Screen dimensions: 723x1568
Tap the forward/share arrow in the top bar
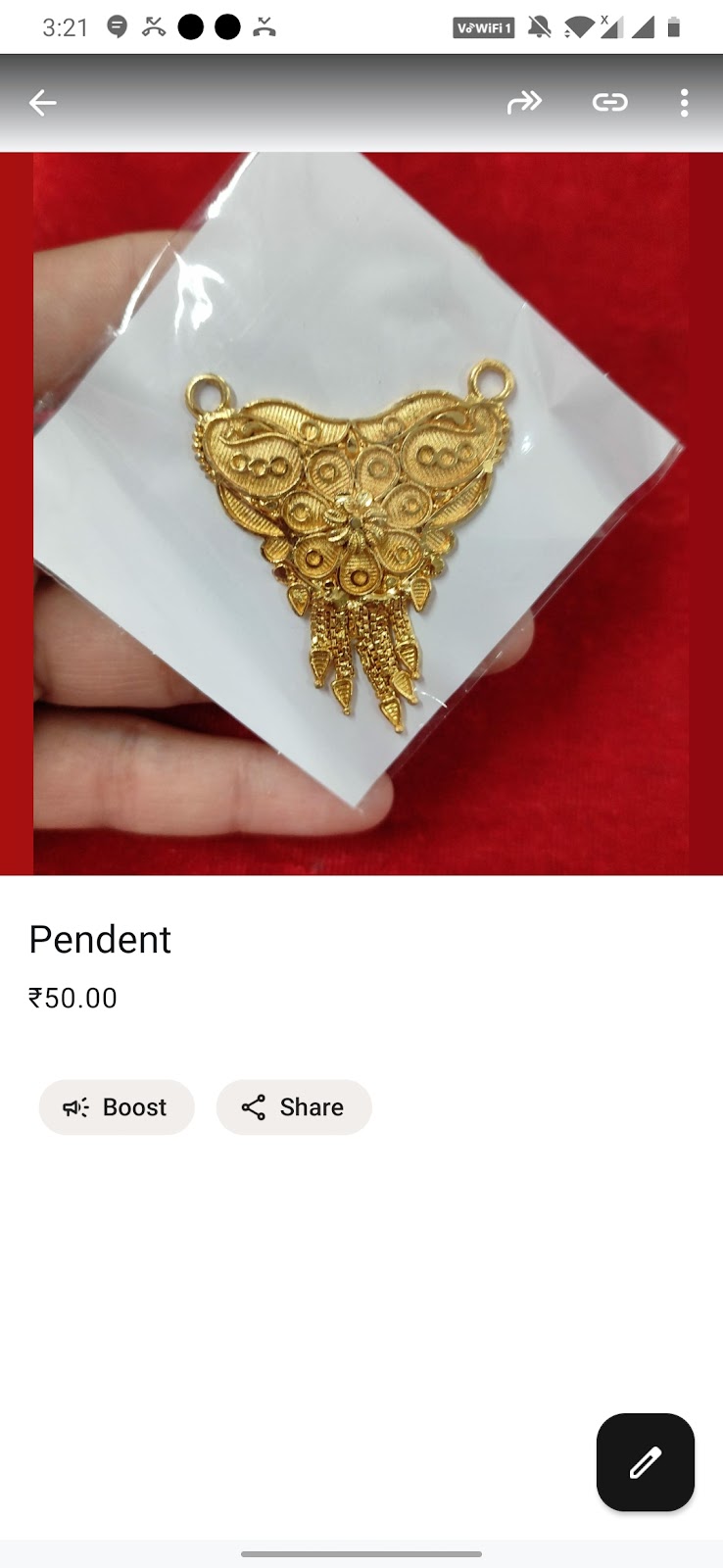pyautogui.click(x=525, y=101)
